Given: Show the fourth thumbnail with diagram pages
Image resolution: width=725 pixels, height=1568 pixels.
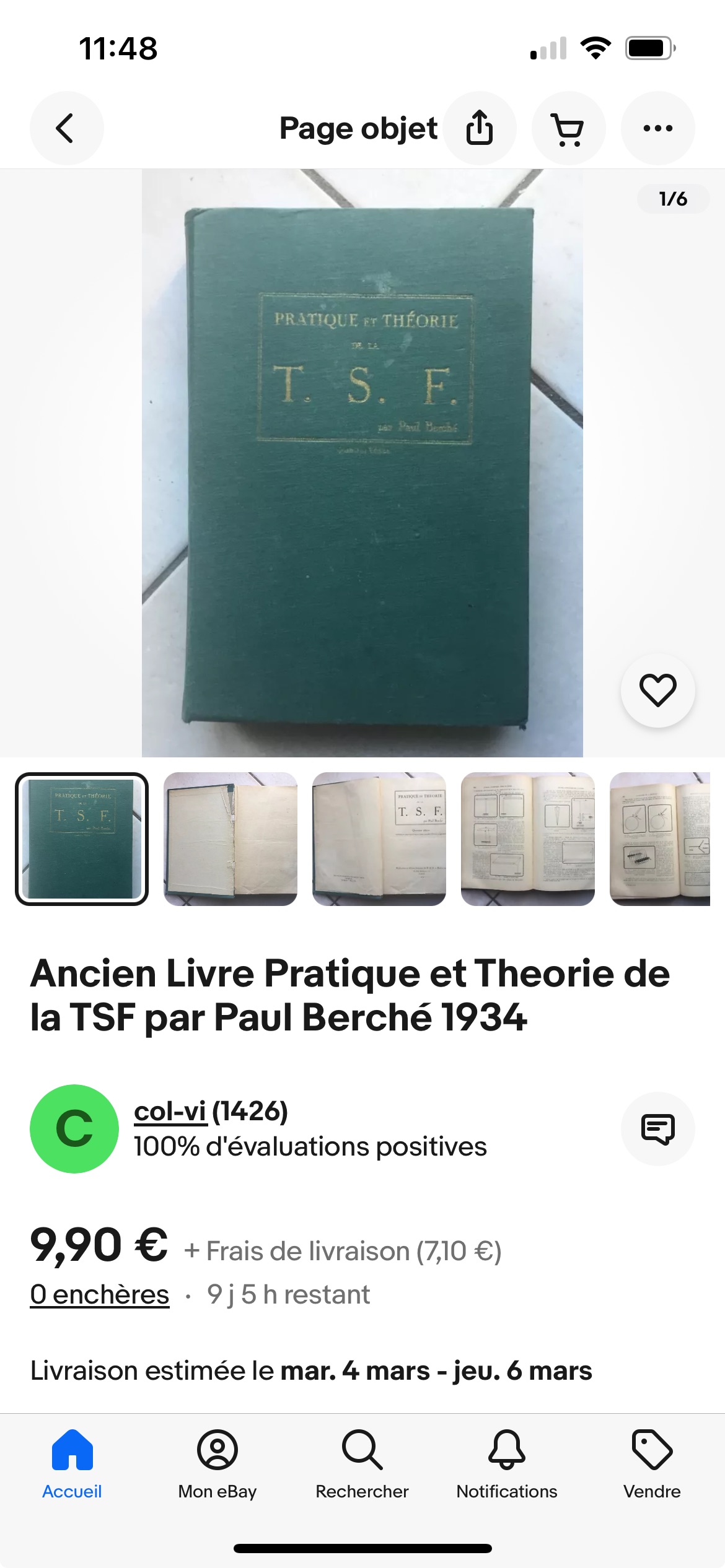Looking at the screenshot, I should click(528, 838).
